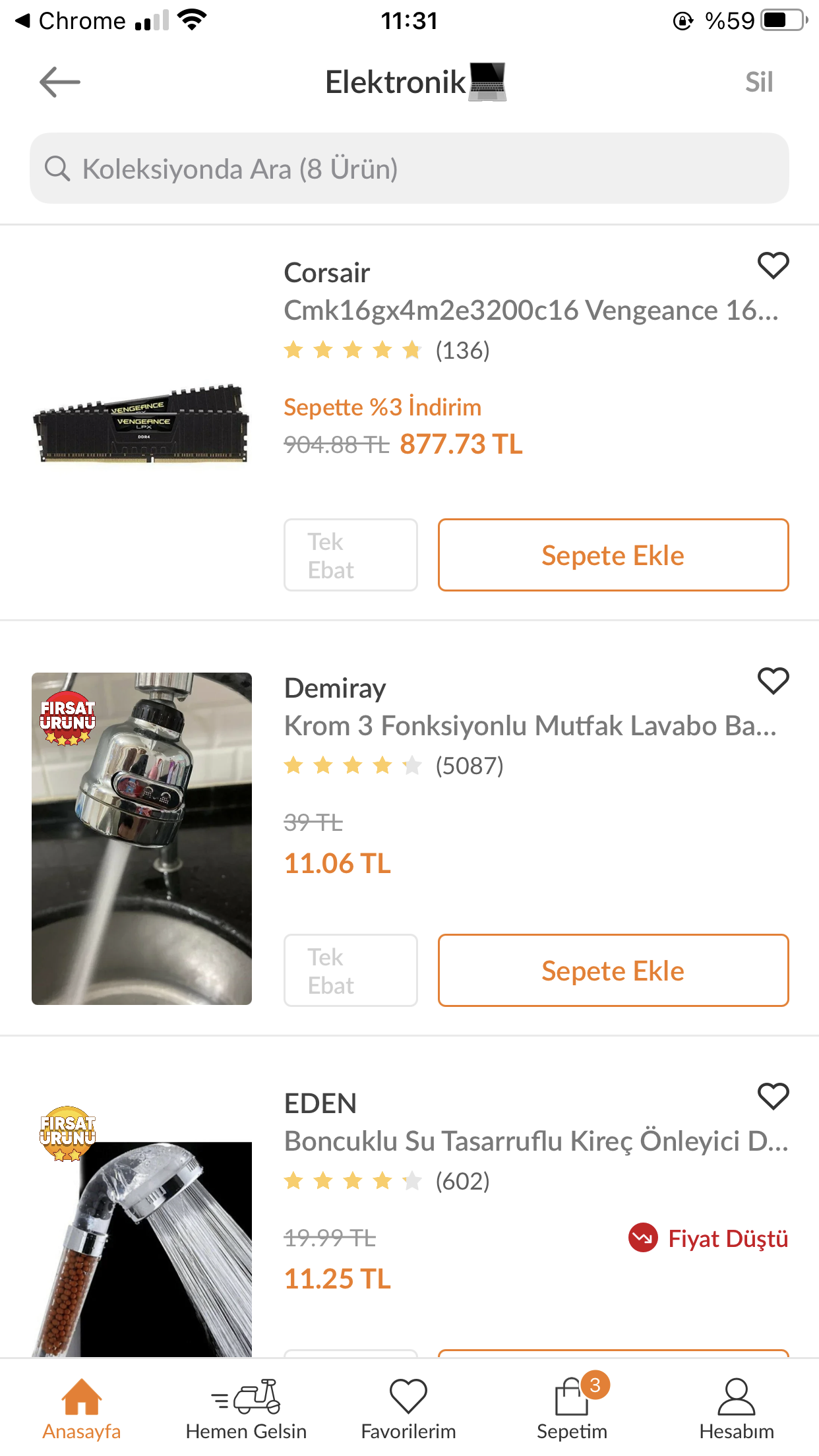Open the Demiray faucet product image
This screenshot has height=1456, width=819.
142,839
